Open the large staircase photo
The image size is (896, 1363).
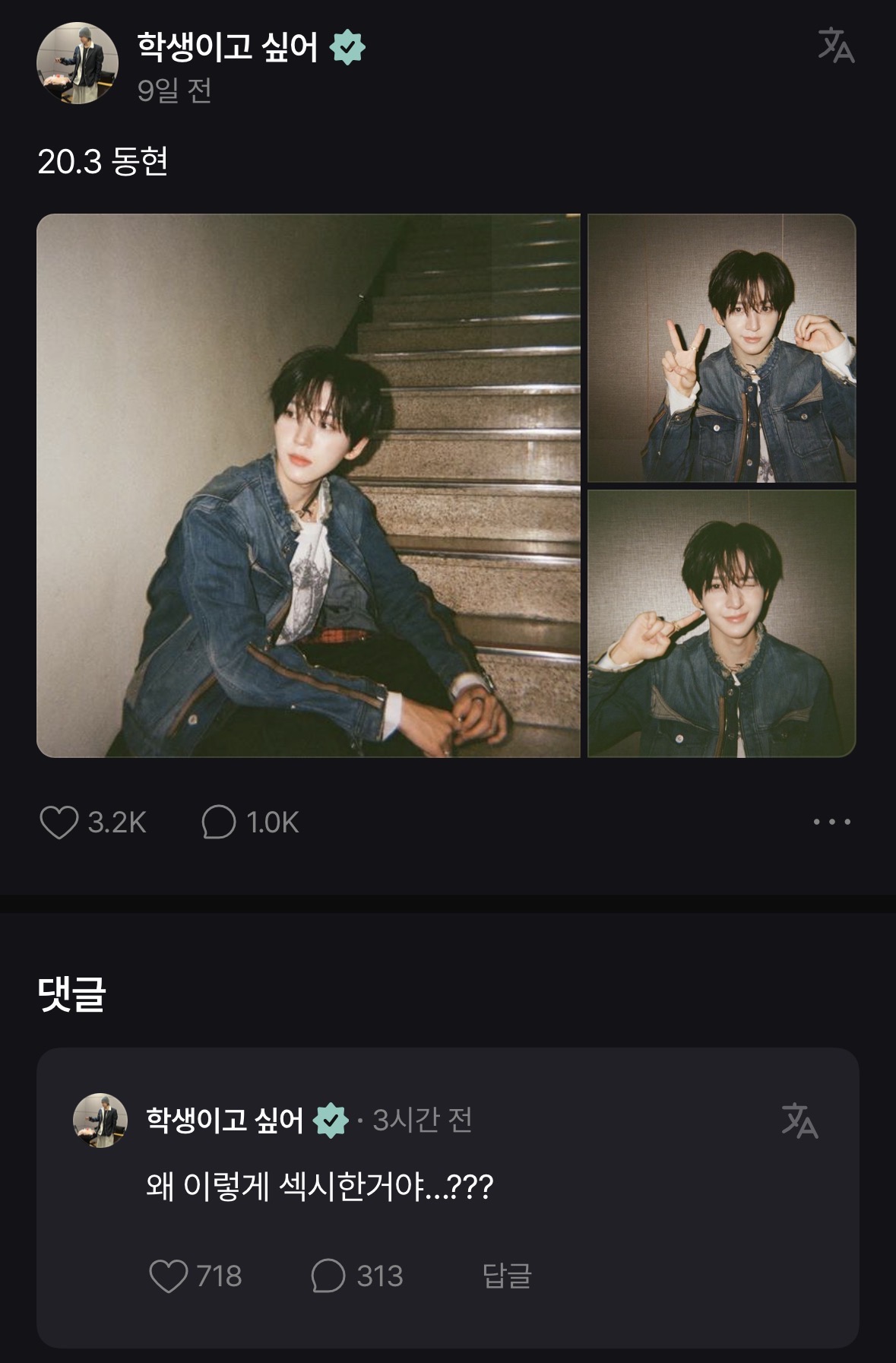(309, 486)
